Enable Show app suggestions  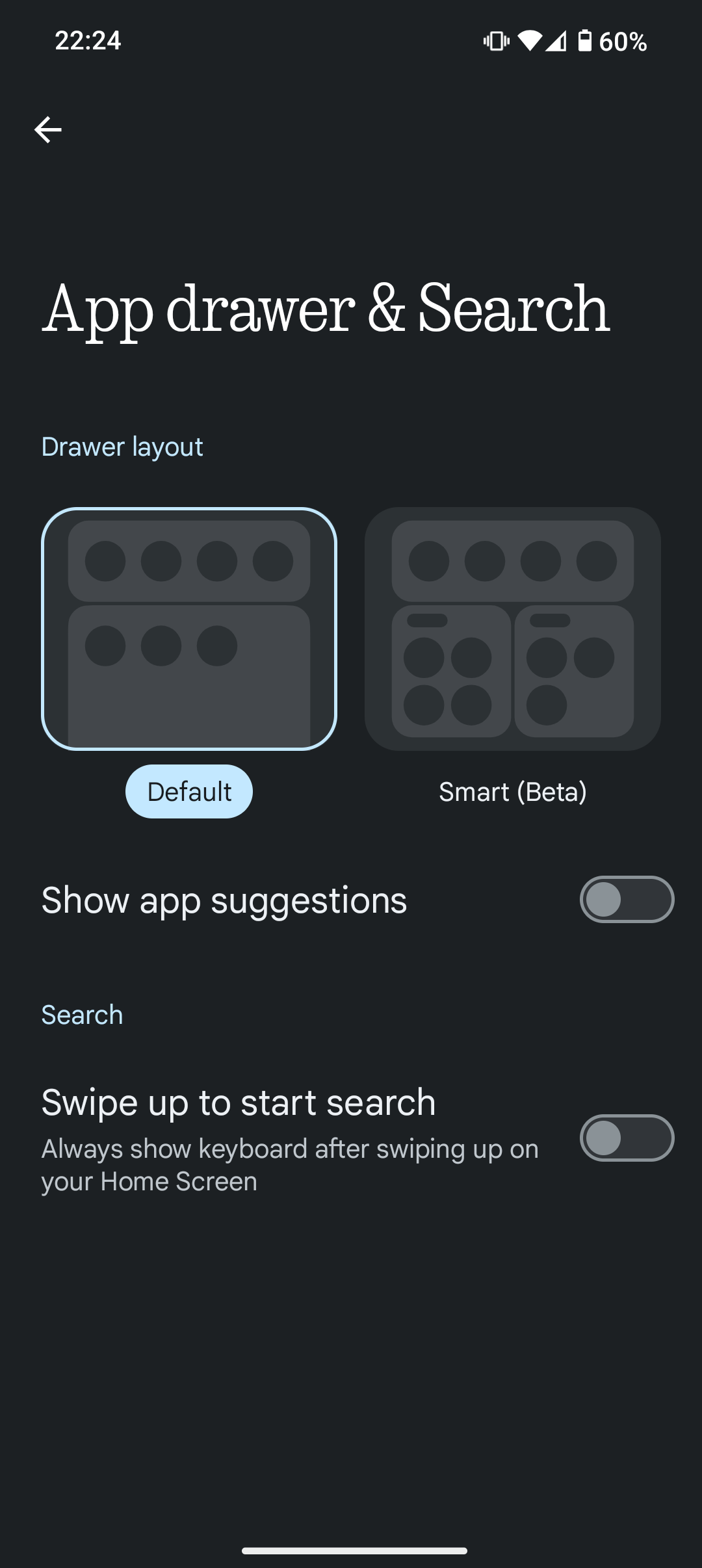pos(627,900)
